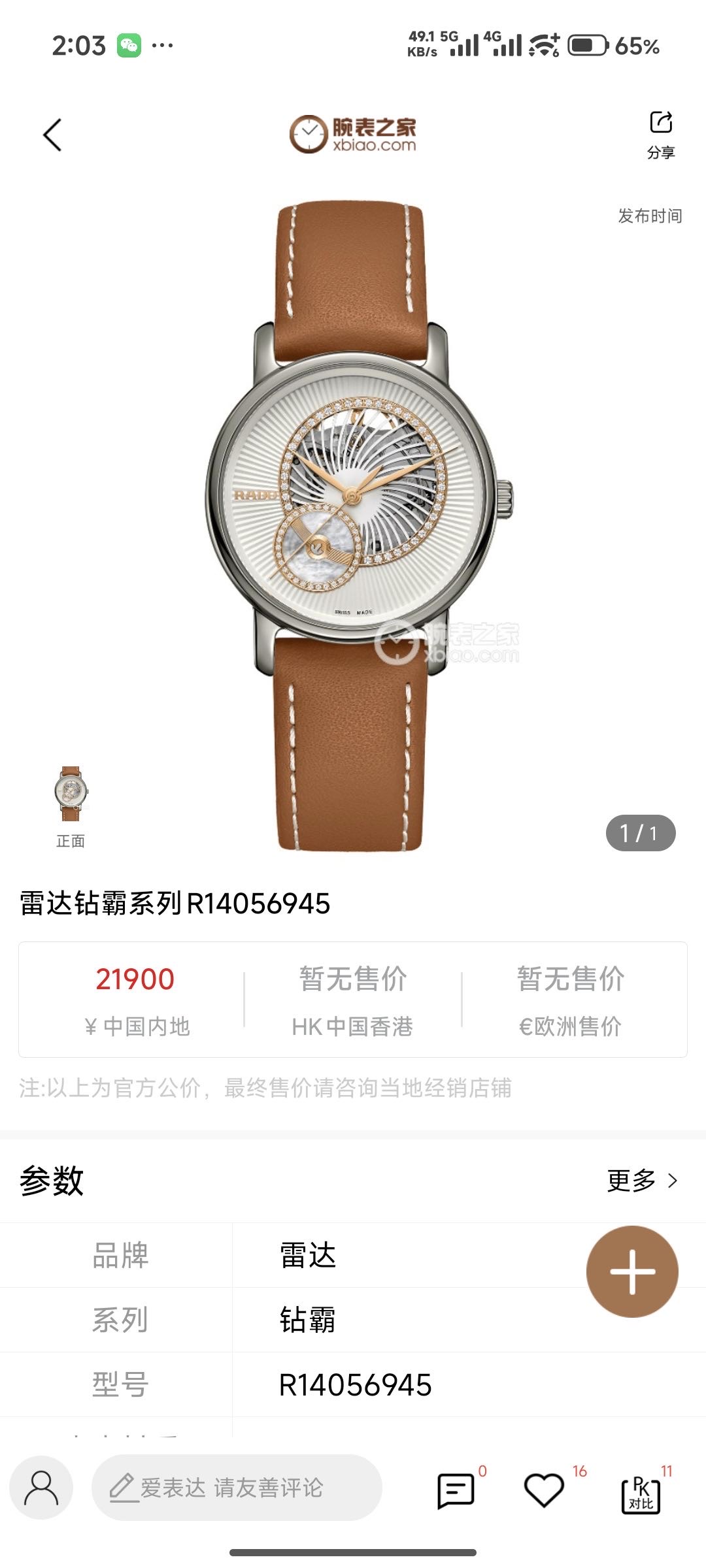
Task: Go back using the arrow
Action: [52, 135]
